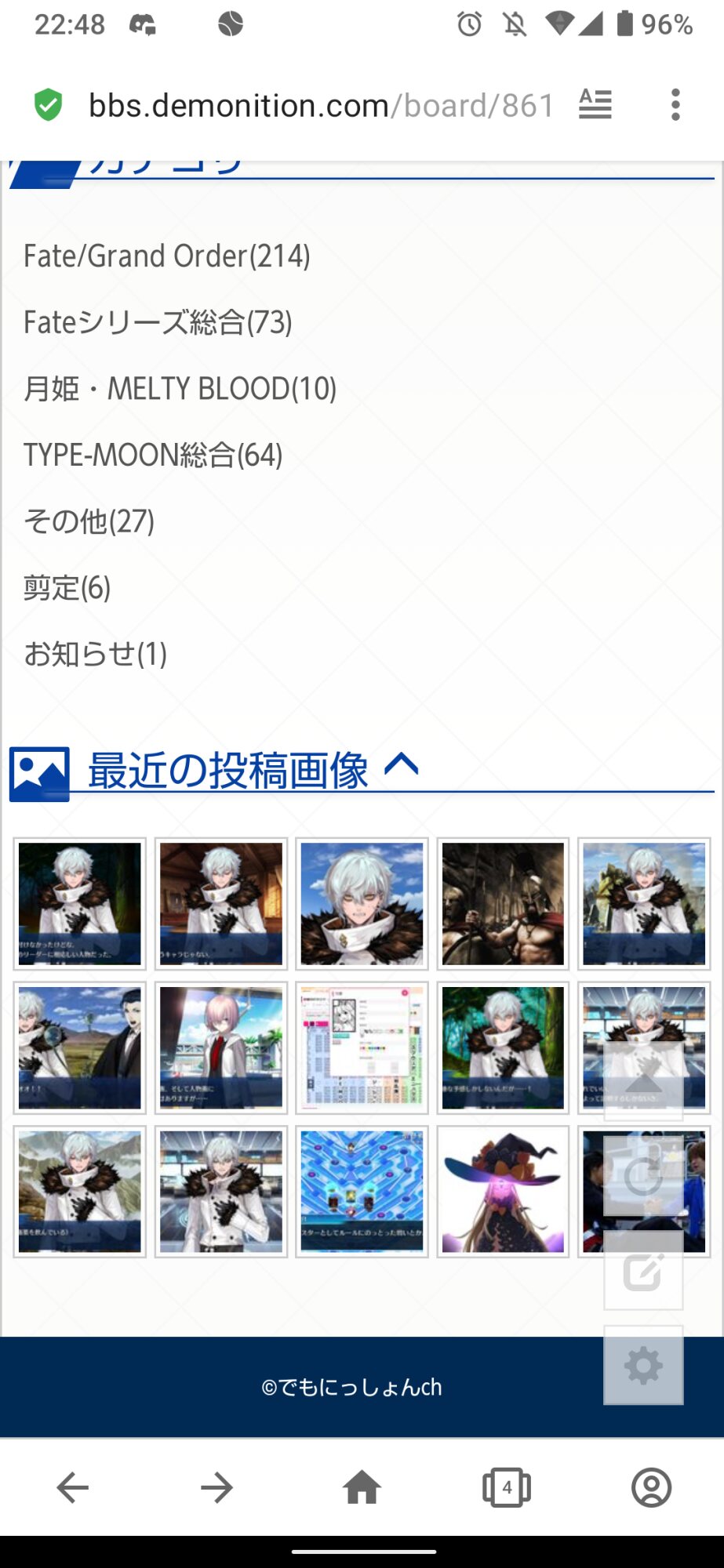
Task: Open the browser tabs switcher
Action: pos(507,1487)
